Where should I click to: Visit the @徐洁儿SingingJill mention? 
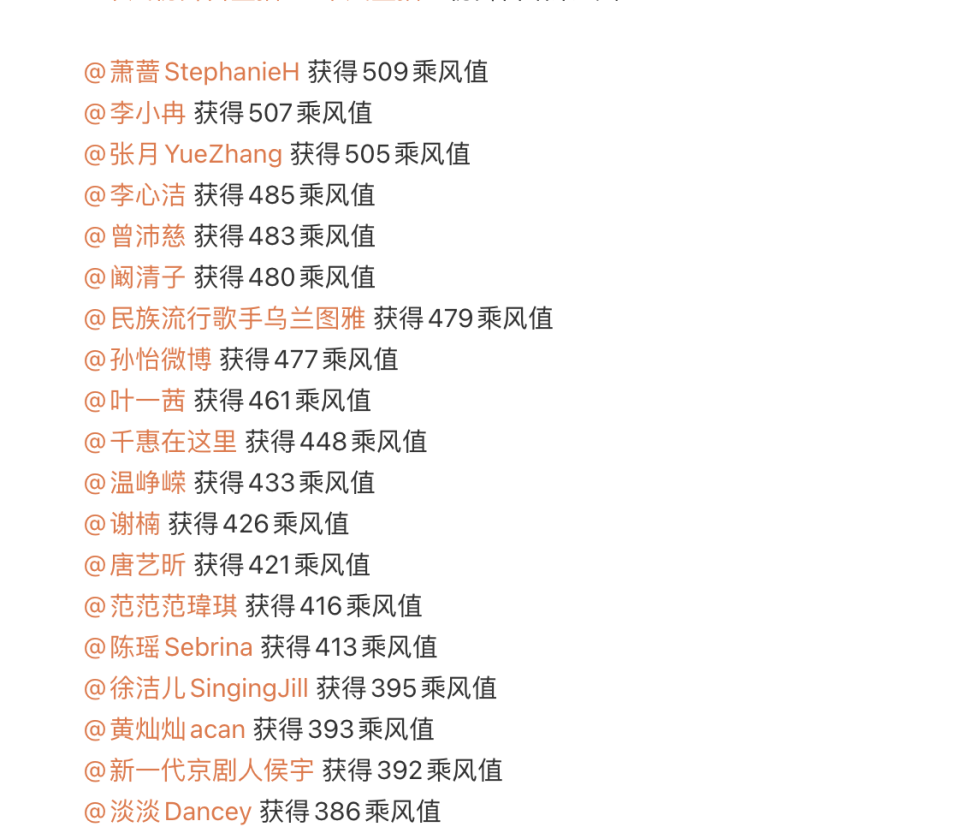point(196,688)
